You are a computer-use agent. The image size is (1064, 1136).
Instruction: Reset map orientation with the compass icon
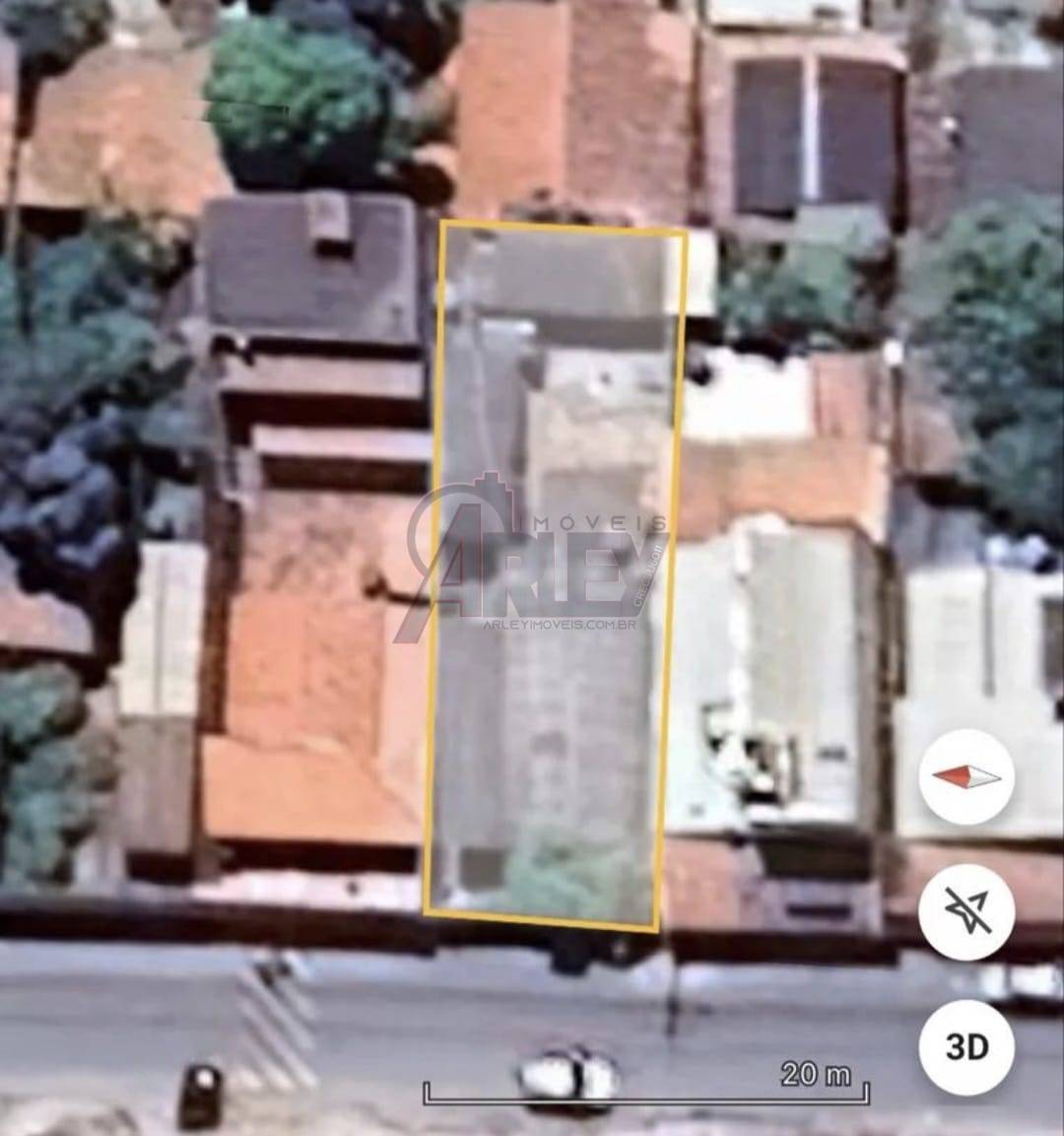click(967, 776)
